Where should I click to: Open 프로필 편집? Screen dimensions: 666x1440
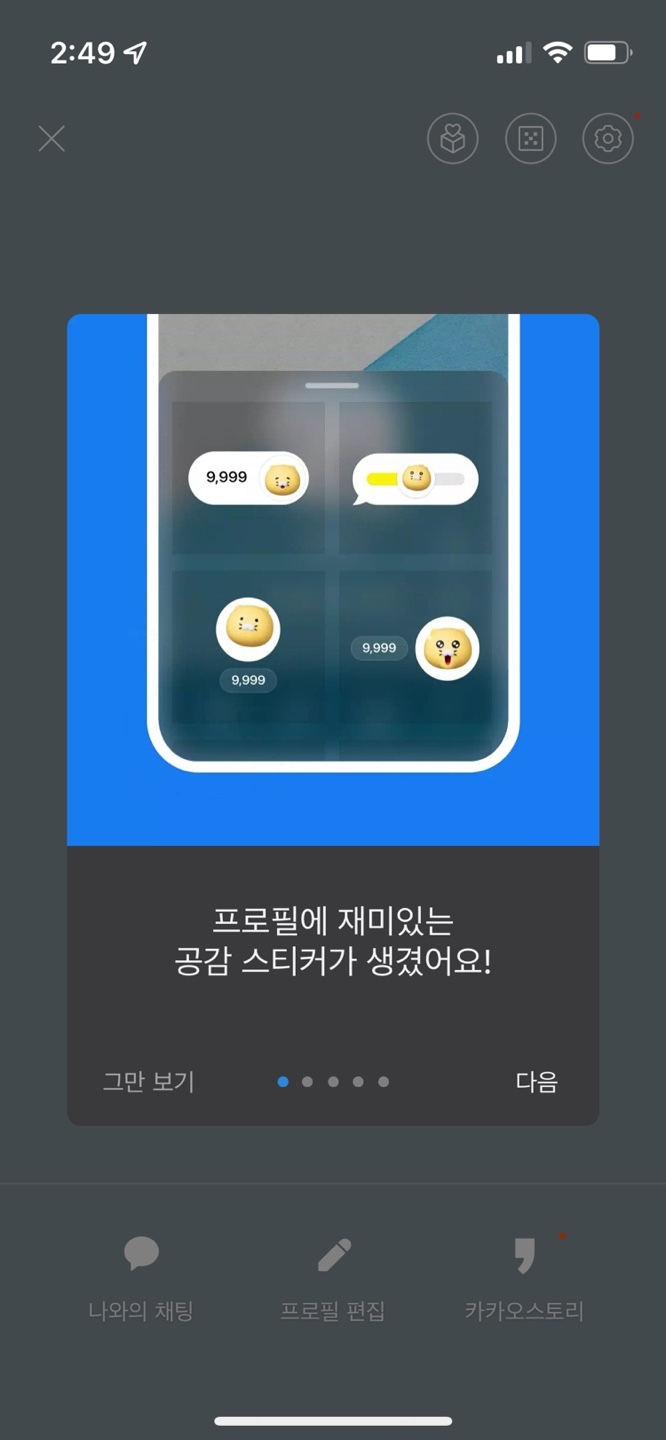pos(333,1273)
